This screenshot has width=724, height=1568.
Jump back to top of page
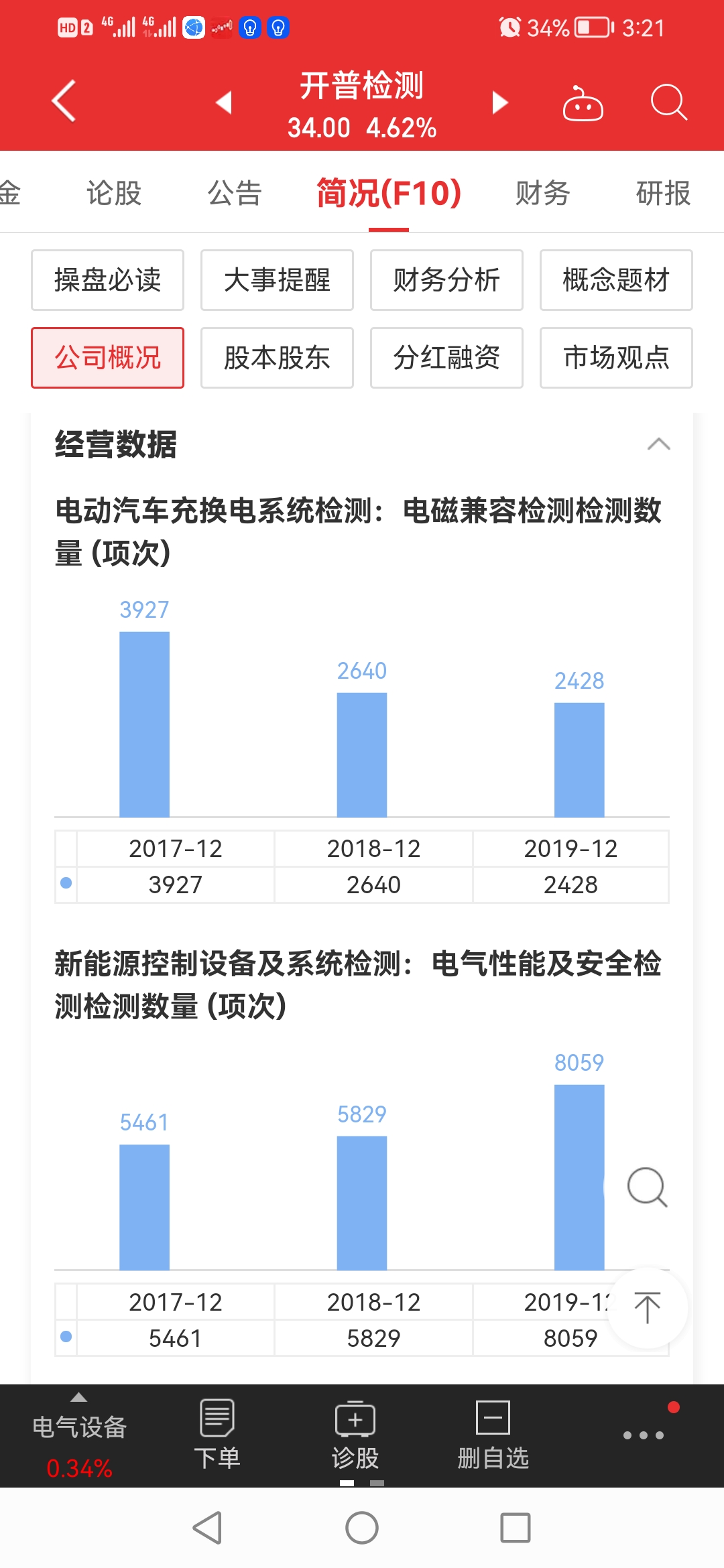click(648, 1307)
